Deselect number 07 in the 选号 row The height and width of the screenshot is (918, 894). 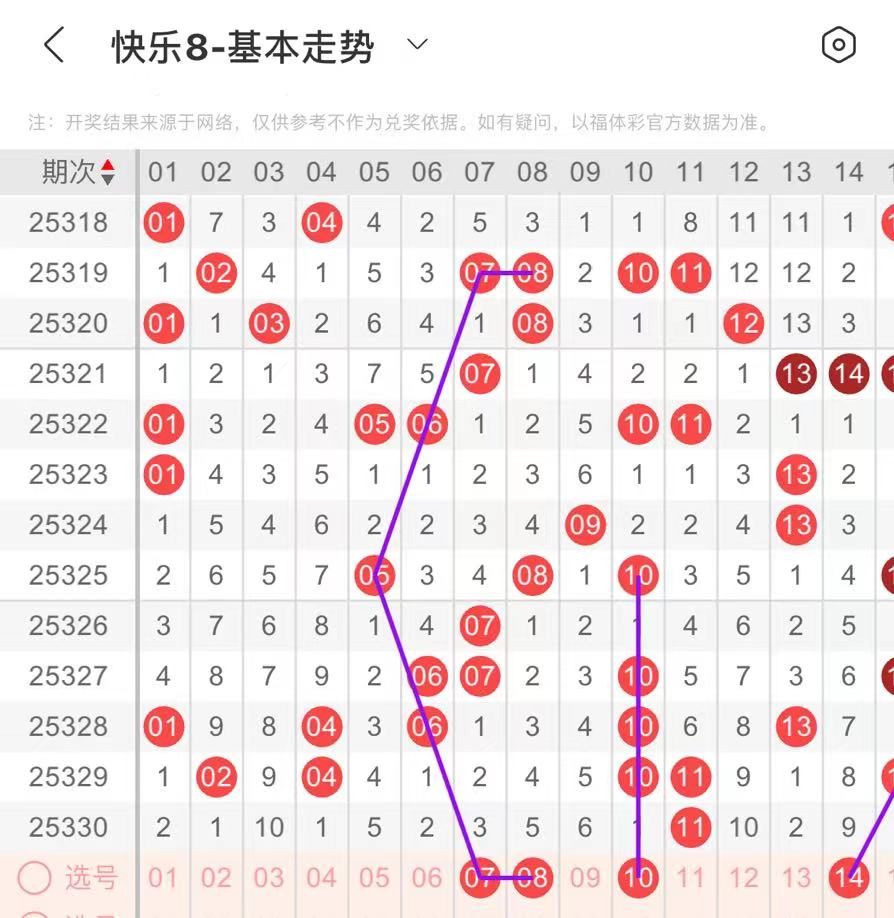tap(480, 878)
